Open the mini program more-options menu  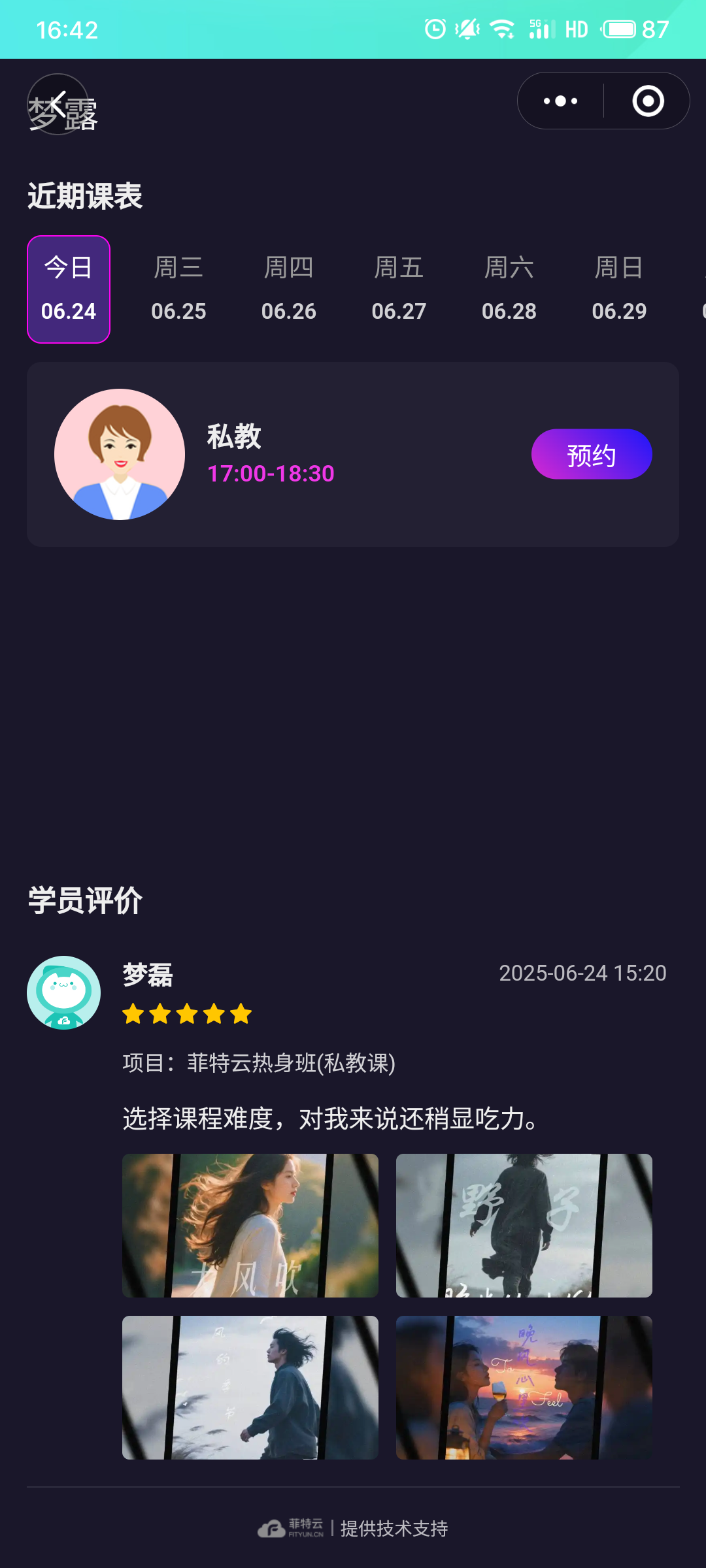[561, 101]
